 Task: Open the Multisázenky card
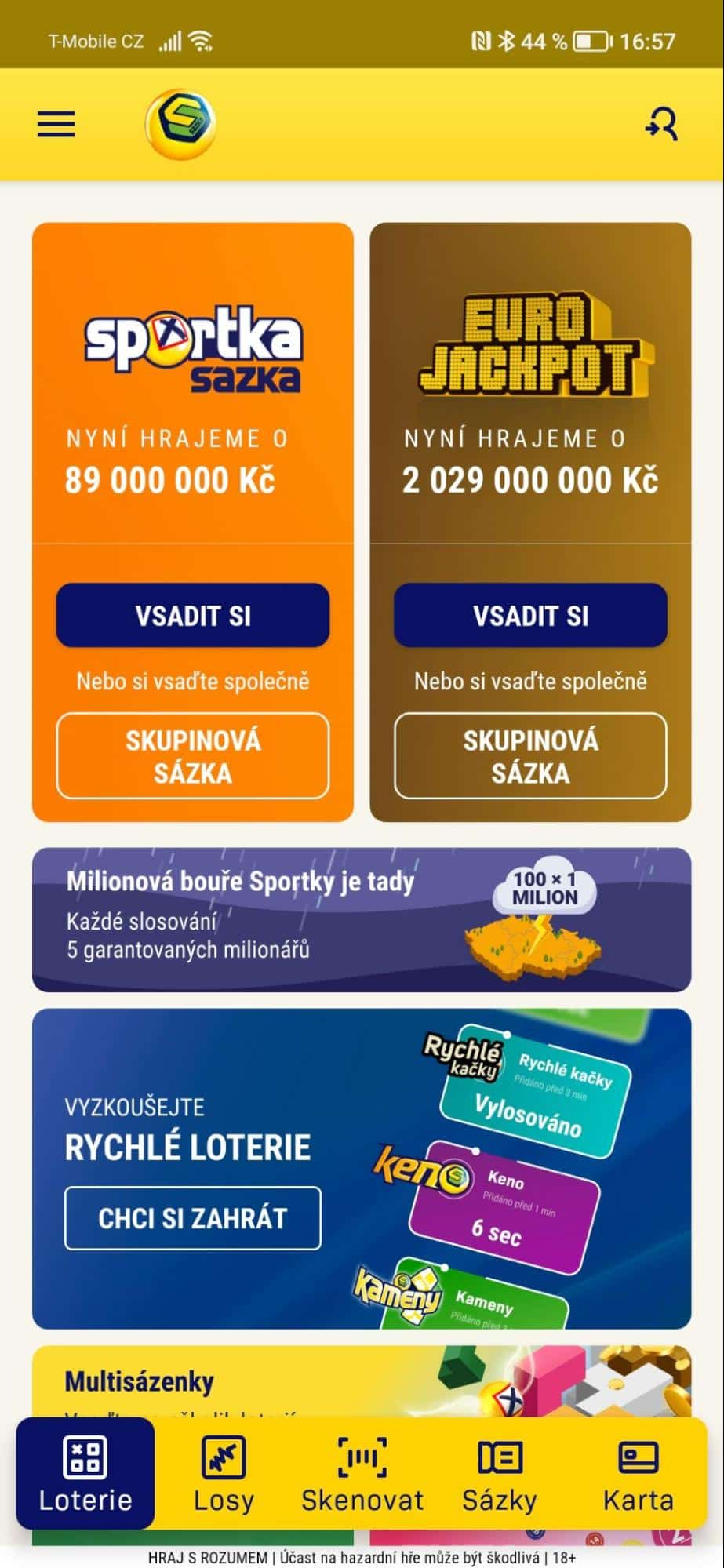pyautogui.click(x=235, y=1382)
